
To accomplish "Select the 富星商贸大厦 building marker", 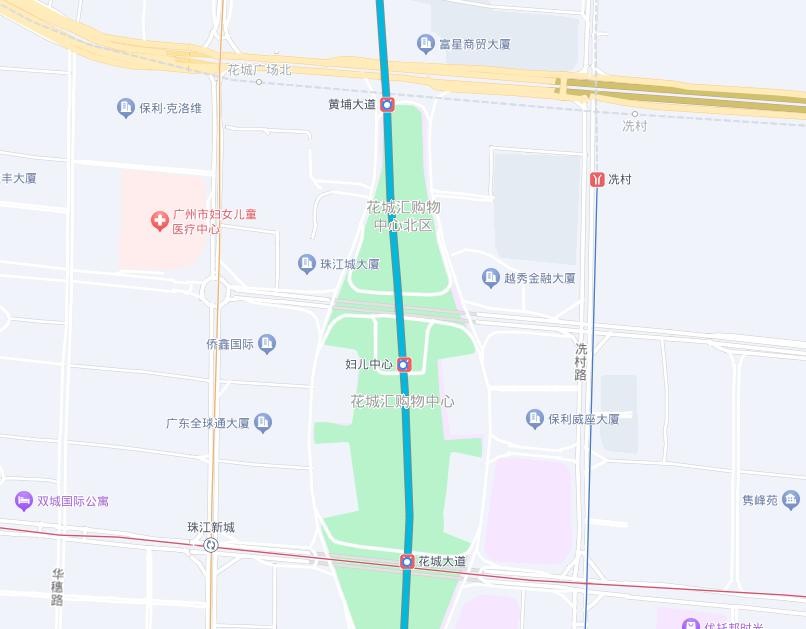I will point(425,43).
